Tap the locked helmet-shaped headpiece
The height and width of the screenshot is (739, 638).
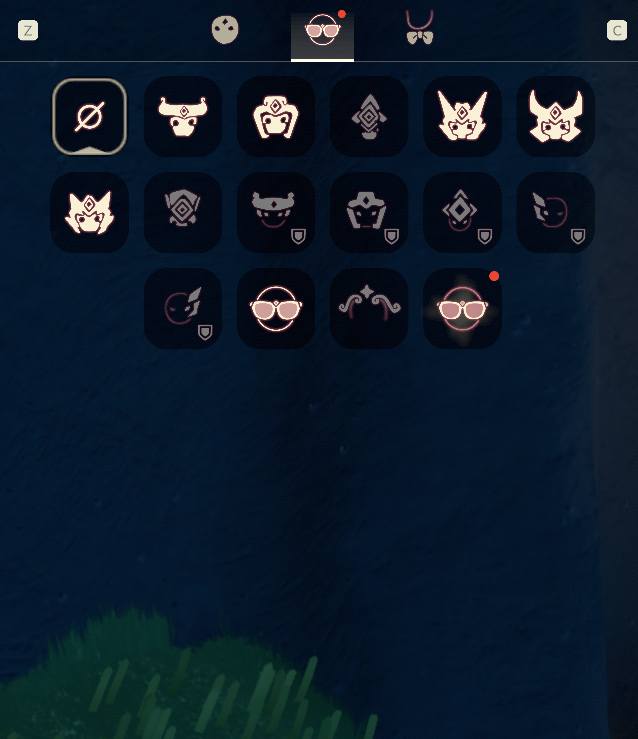[369, 212]
